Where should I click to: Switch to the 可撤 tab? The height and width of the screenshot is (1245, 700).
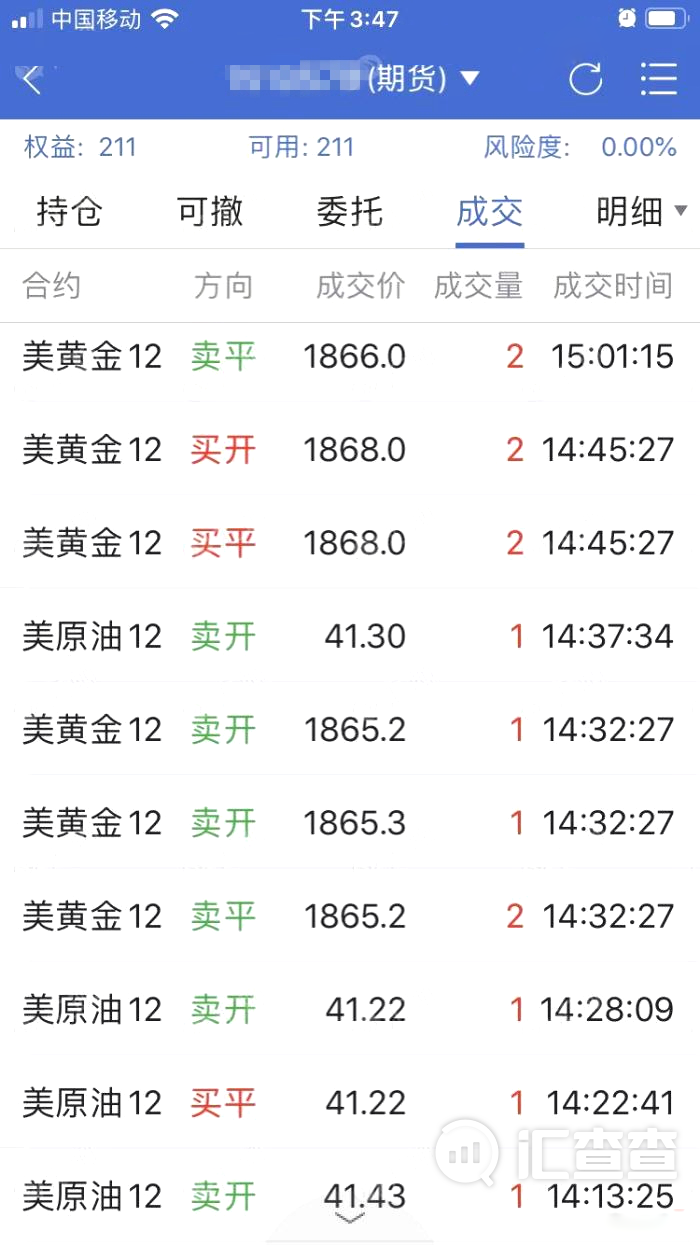(210, 211)
